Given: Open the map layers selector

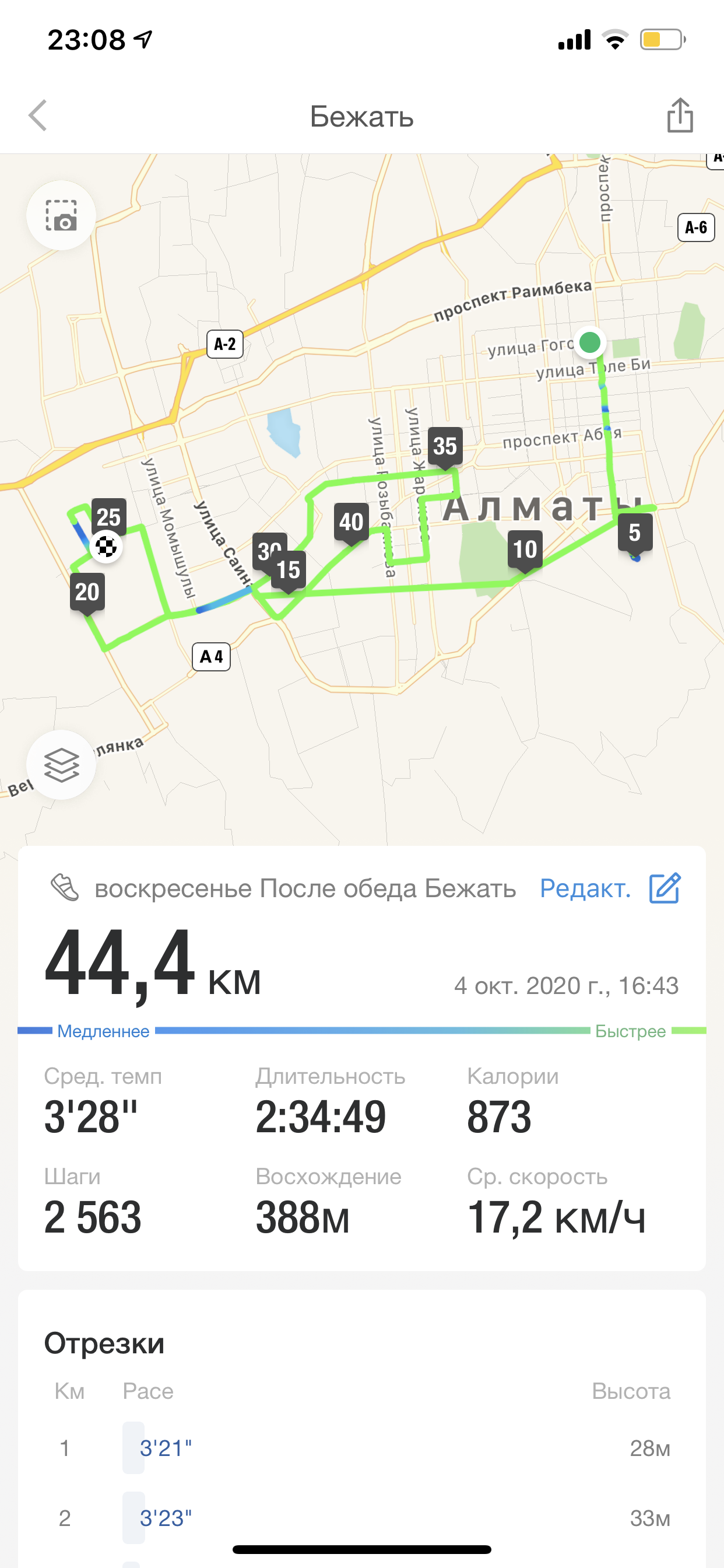Looking at the screenshot, I should pos(61,765).
